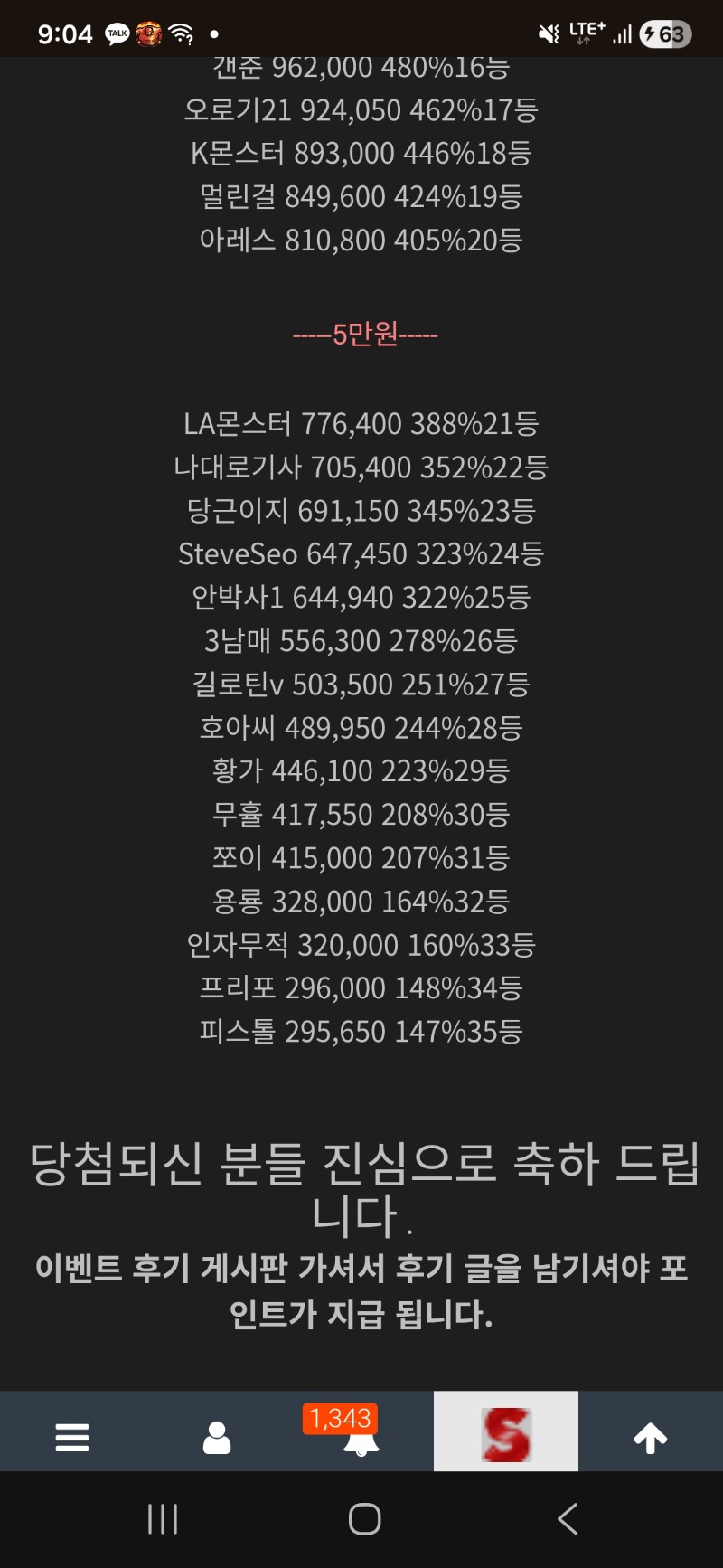Open the notifications bell showing 1,343
The width and height of the screenshot is (723, 1568).
click(361, 1436)
